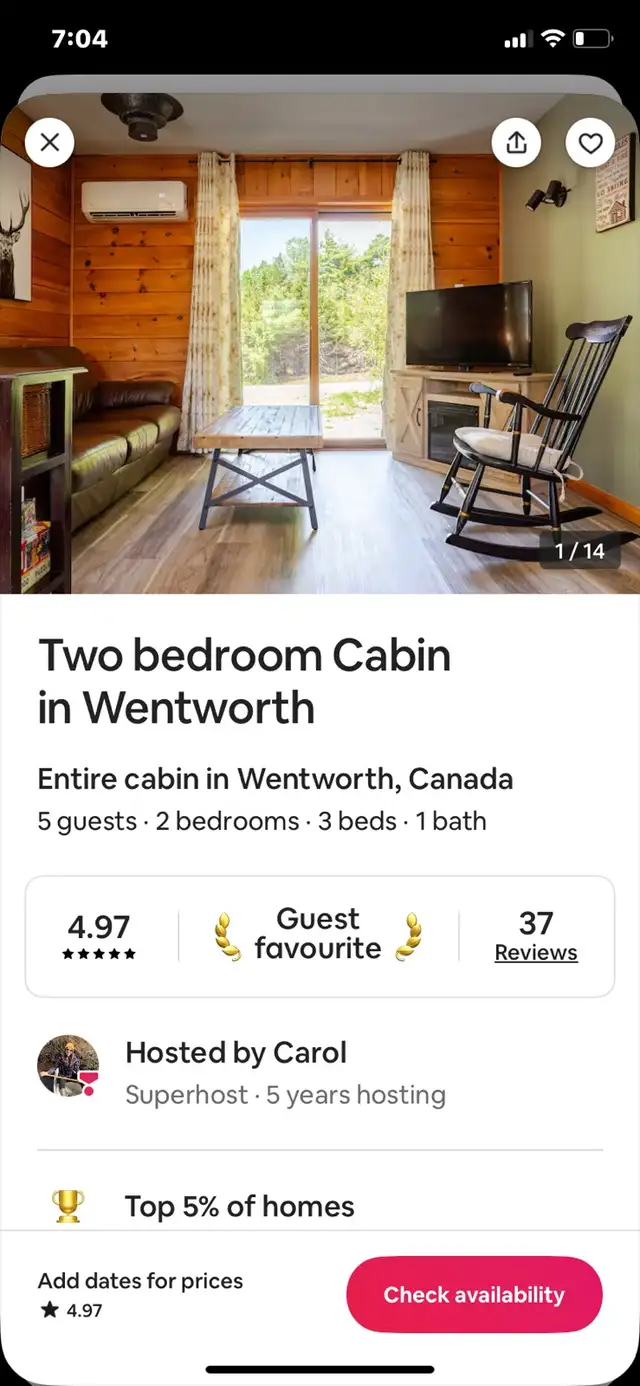640x1386 pixels.
Task: Close the cabin listing
Action: coord(49,143)
